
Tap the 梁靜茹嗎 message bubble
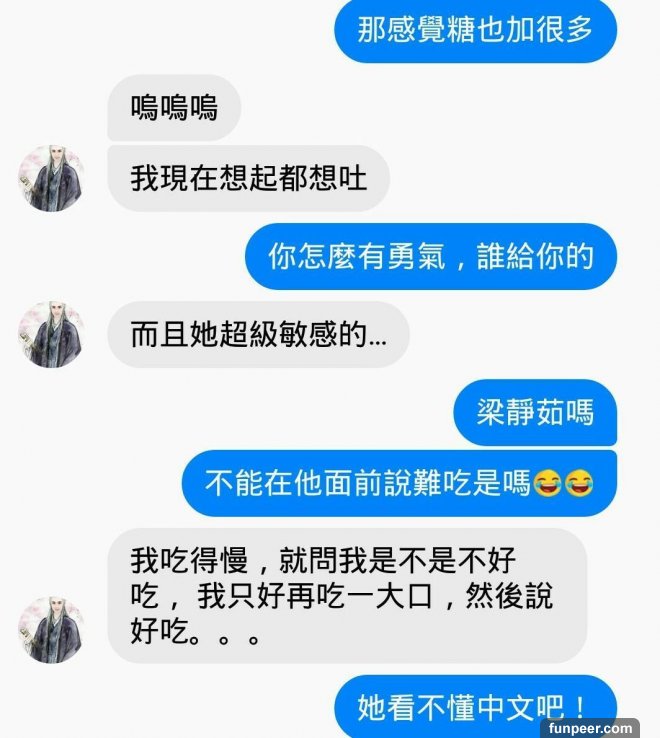[x=535, y=412]
